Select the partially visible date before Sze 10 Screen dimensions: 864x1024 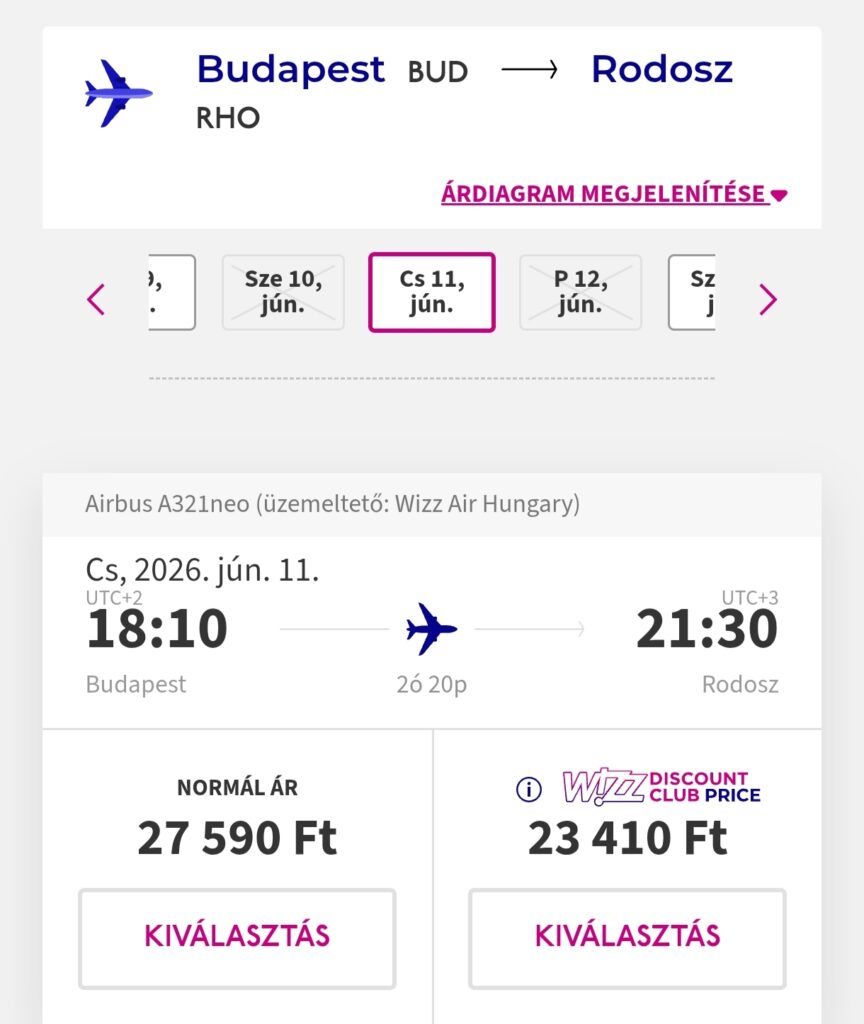[170, 292]
